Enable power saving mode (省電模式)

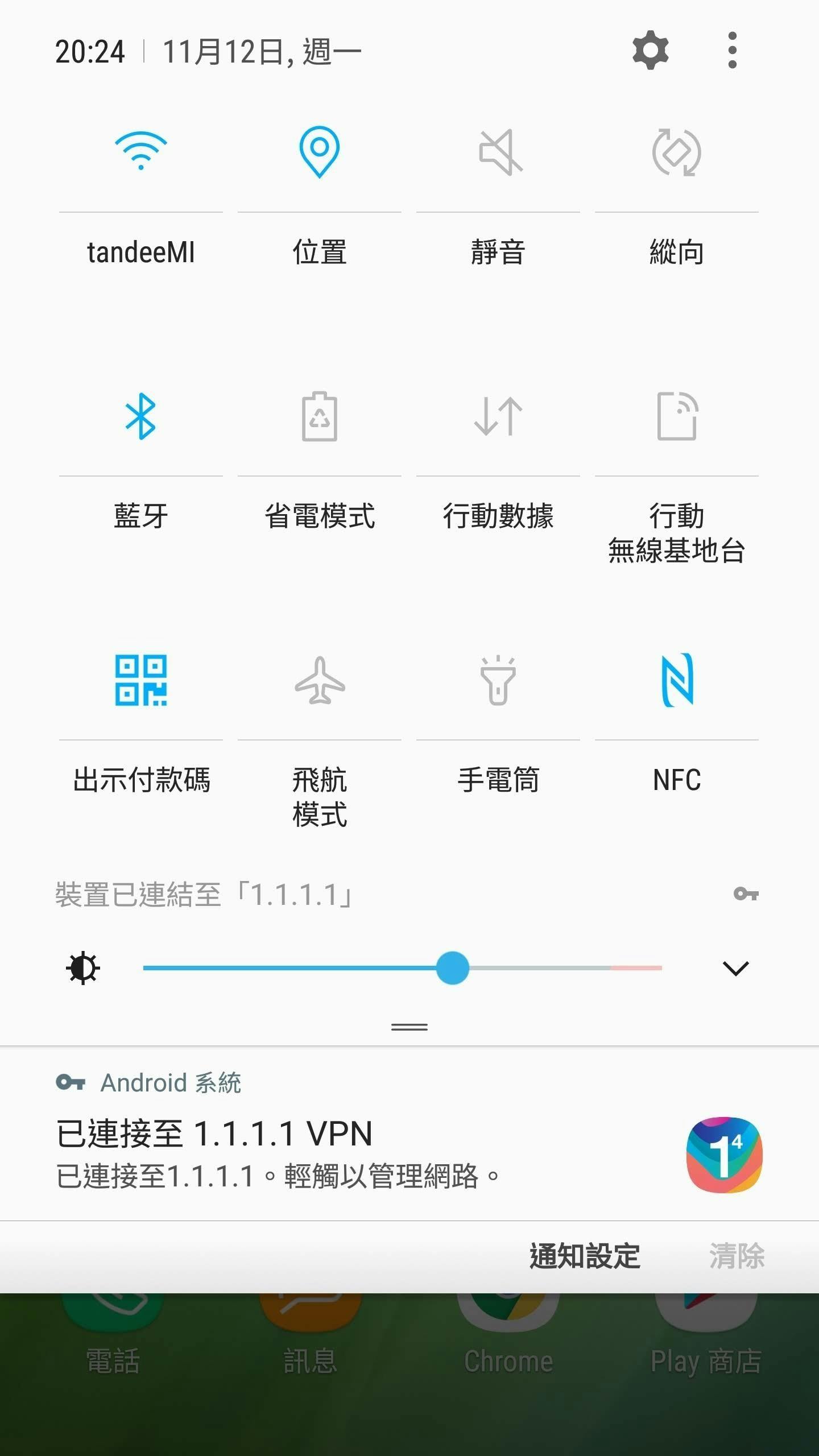click(x=319, y=416)
